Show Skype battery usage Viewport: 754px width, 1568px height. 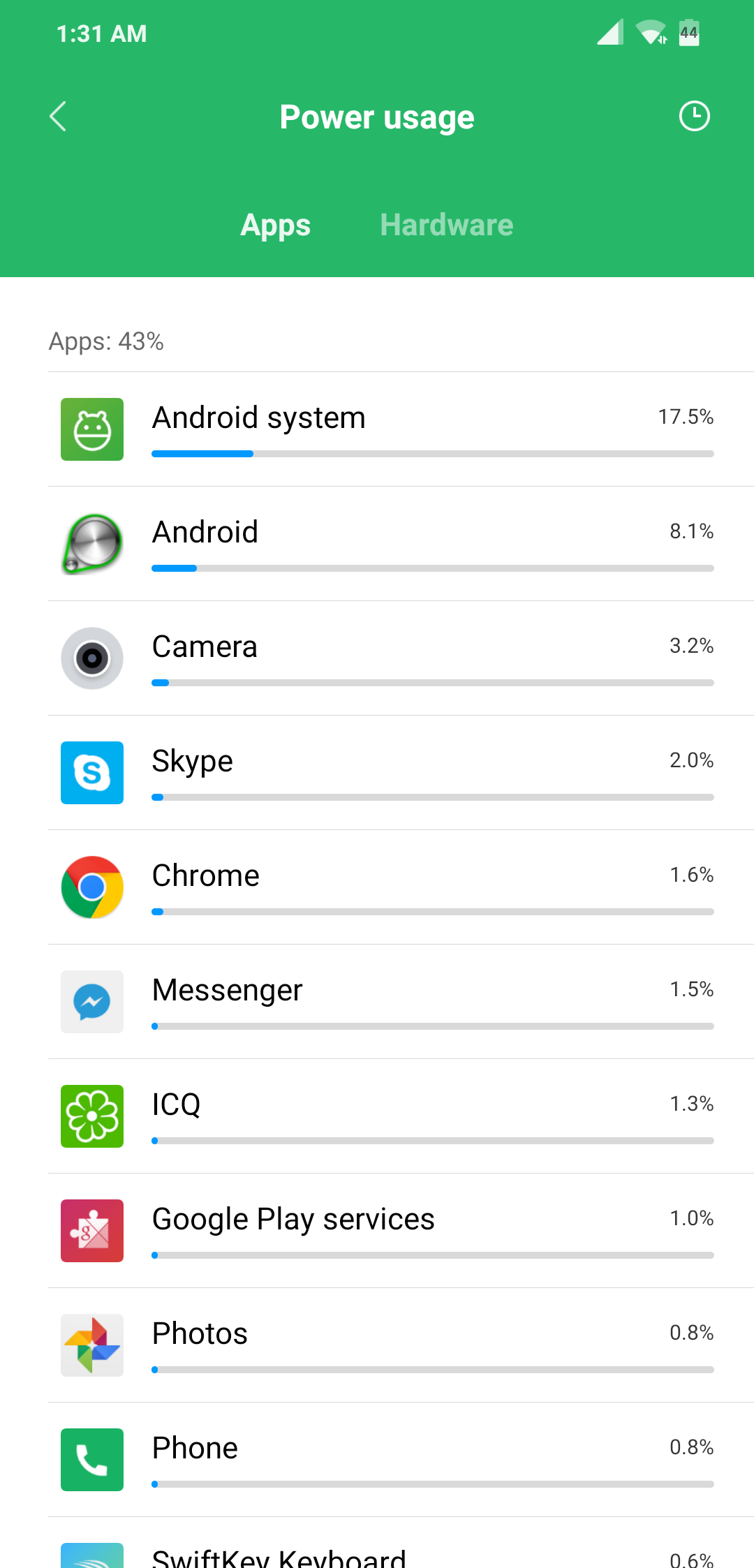(x=401, y=773)
